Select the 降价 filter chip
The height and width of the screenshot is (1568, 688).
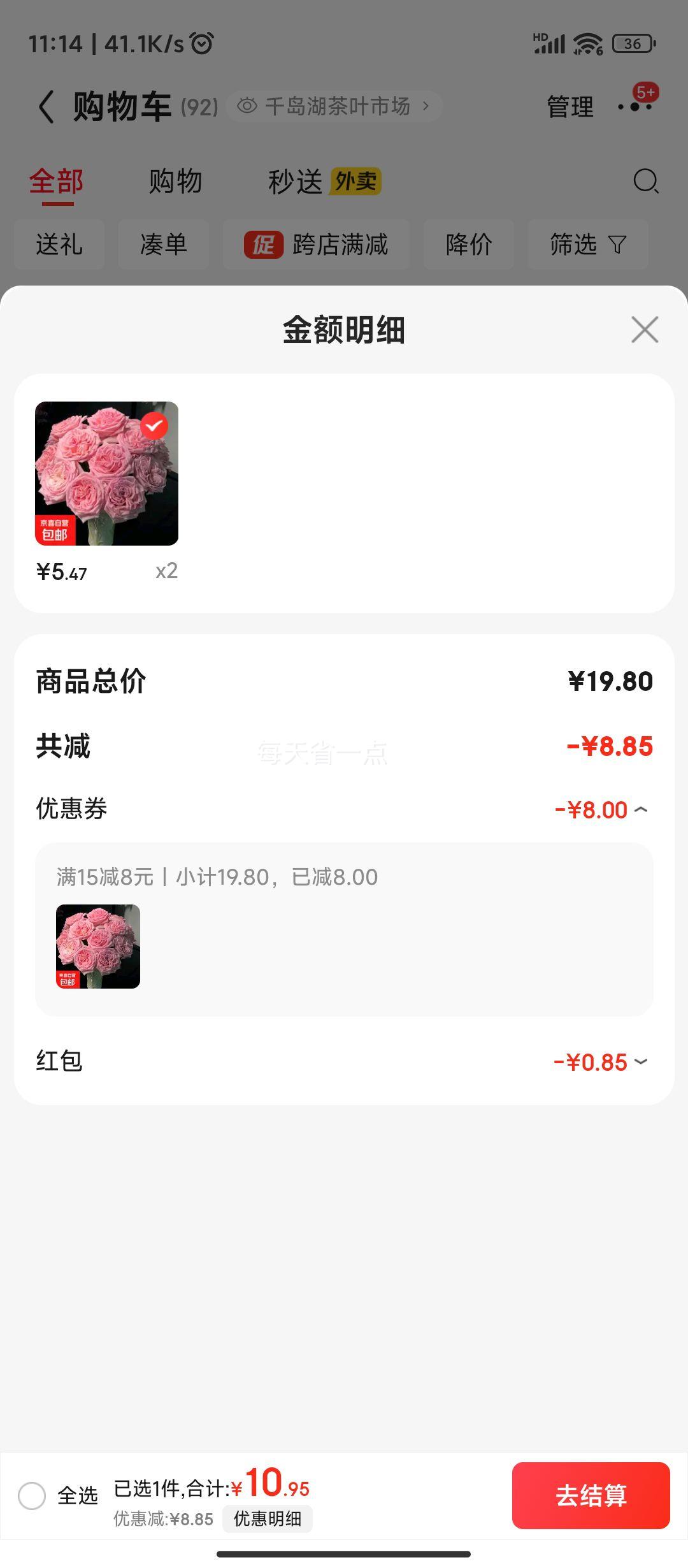469,245
